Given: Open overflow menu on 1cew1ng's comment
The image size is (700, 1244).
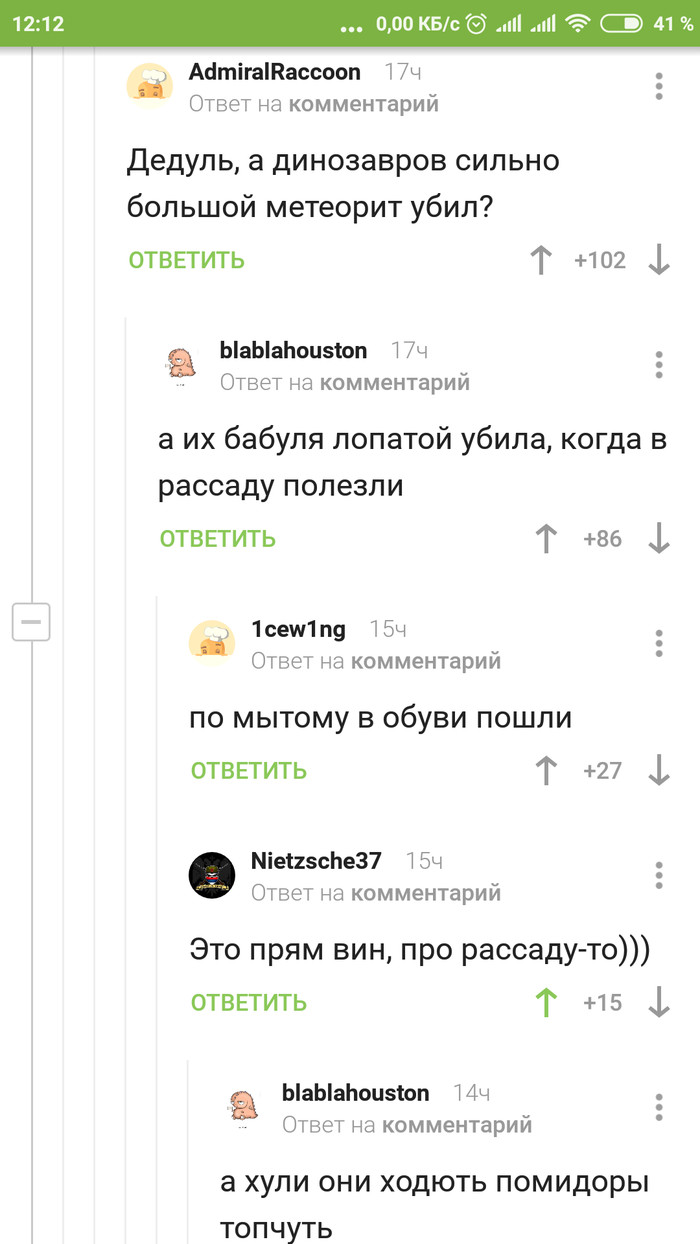Looking at the screenshot, I should pos(658,643).
